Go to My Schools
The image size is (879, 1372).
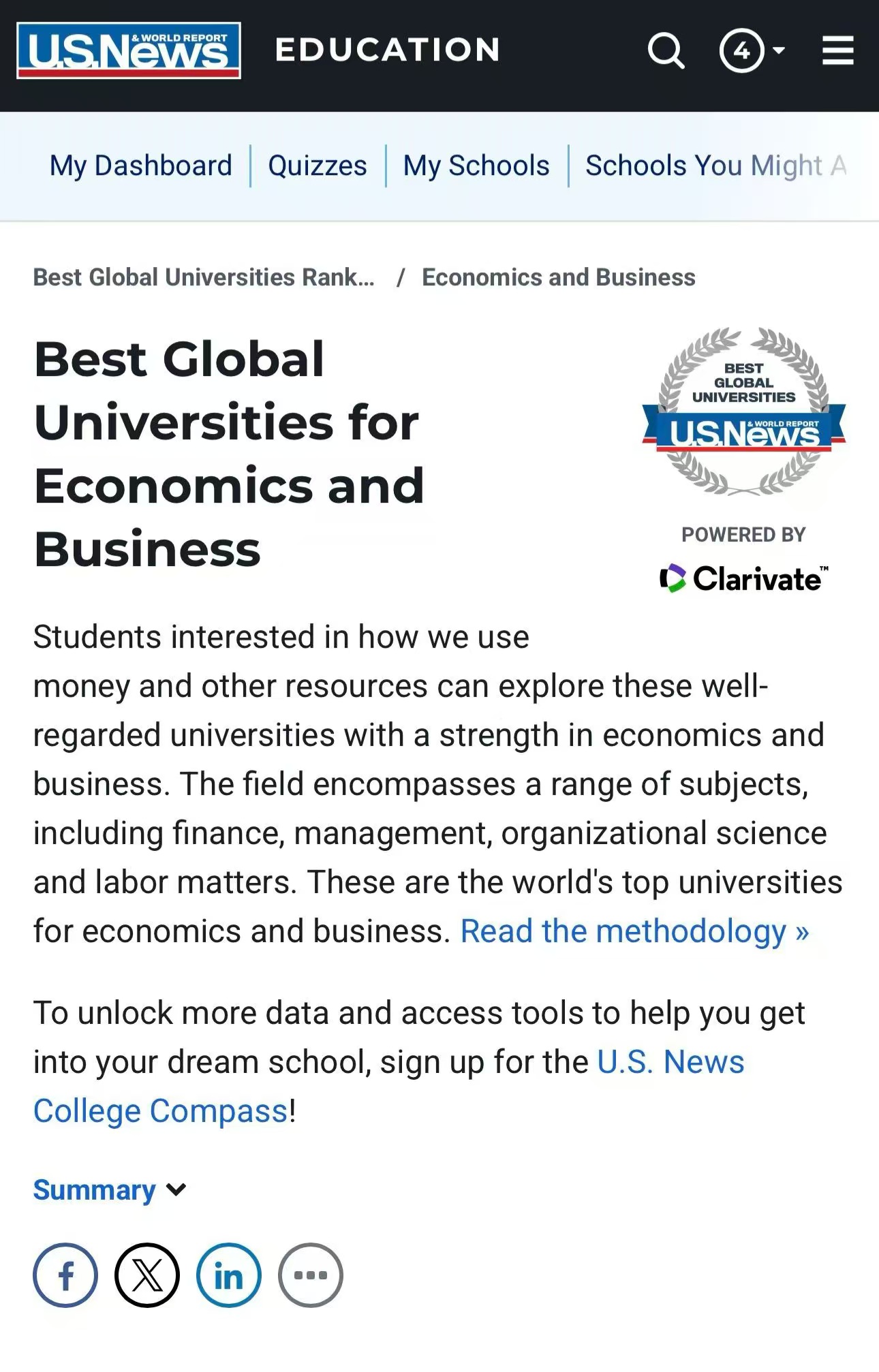tap(476, 165)
